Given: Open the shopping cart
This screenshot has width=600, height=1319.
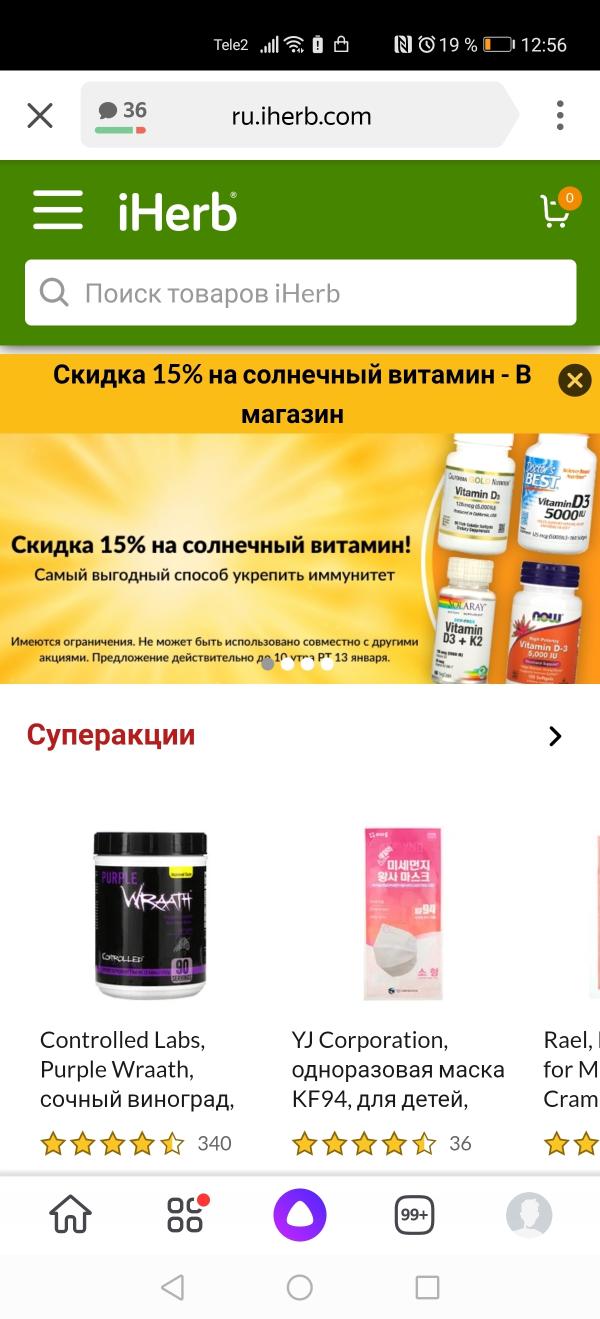Looking at the screenshot, I should click(556, 211).
